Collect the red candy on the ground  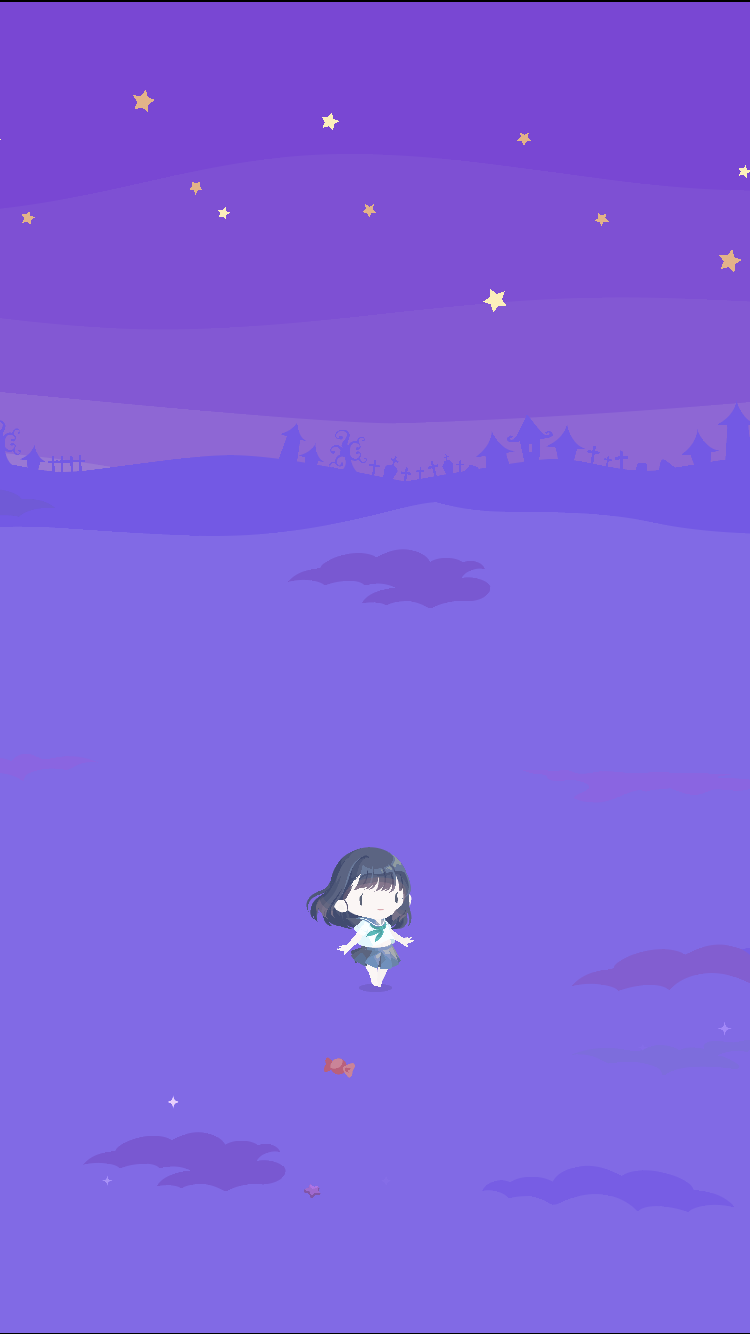(339, 1066)
